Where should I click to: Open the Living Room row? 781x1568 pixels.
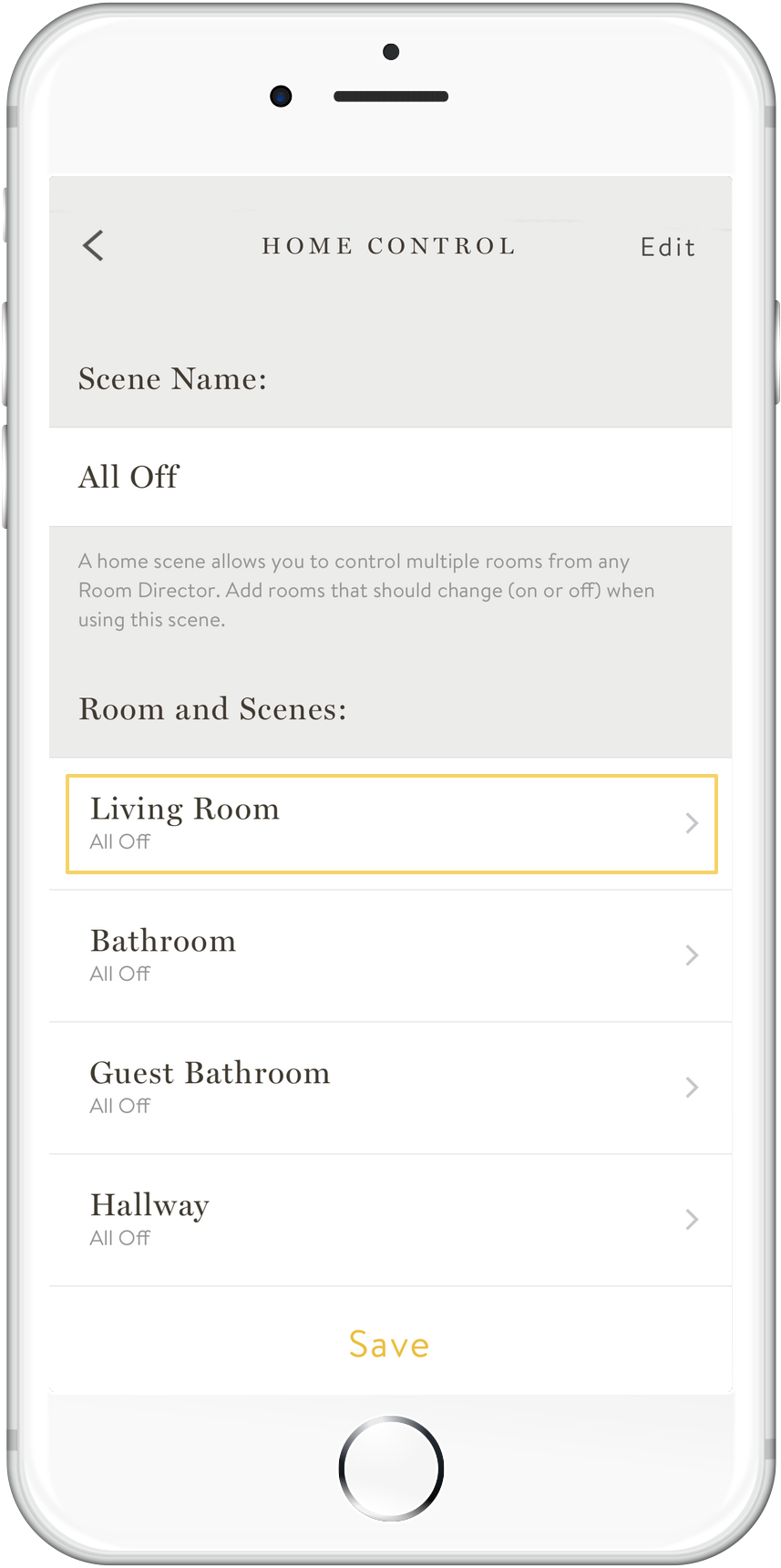(391, 823)
